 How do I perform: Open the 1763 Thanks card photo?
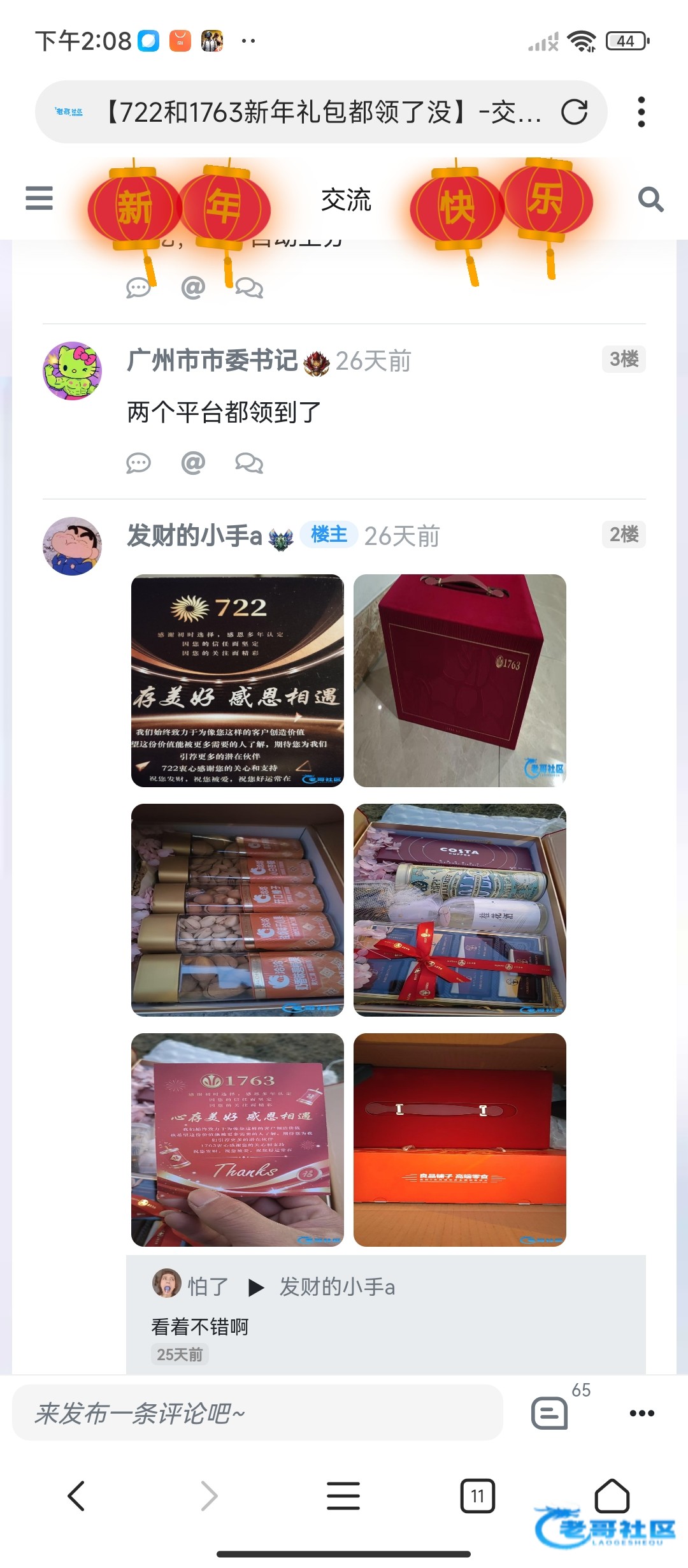point(238,1140)
